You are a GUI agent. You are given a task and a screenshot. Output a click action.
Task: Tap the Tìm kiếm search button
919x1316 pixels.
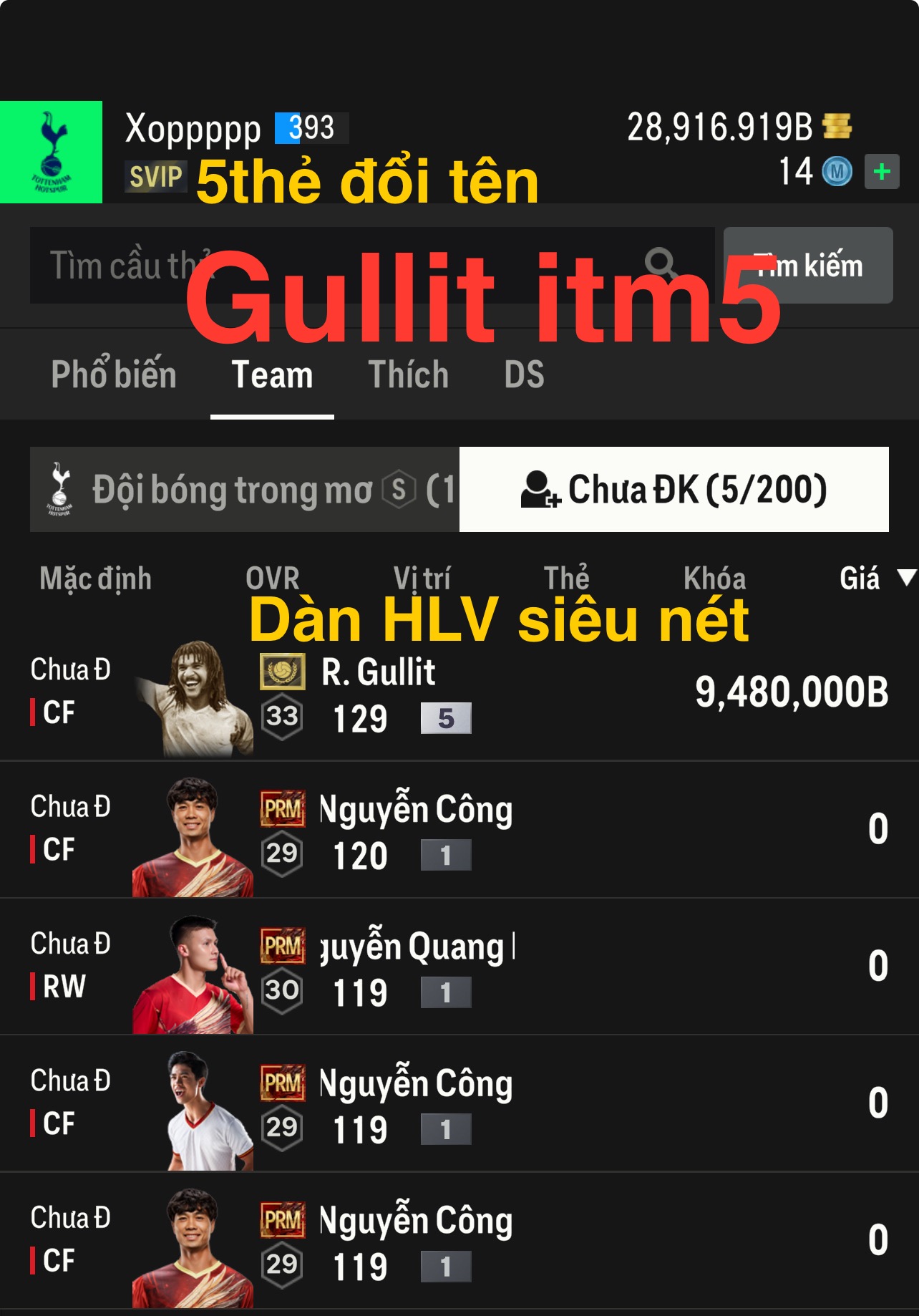(808, 266)
